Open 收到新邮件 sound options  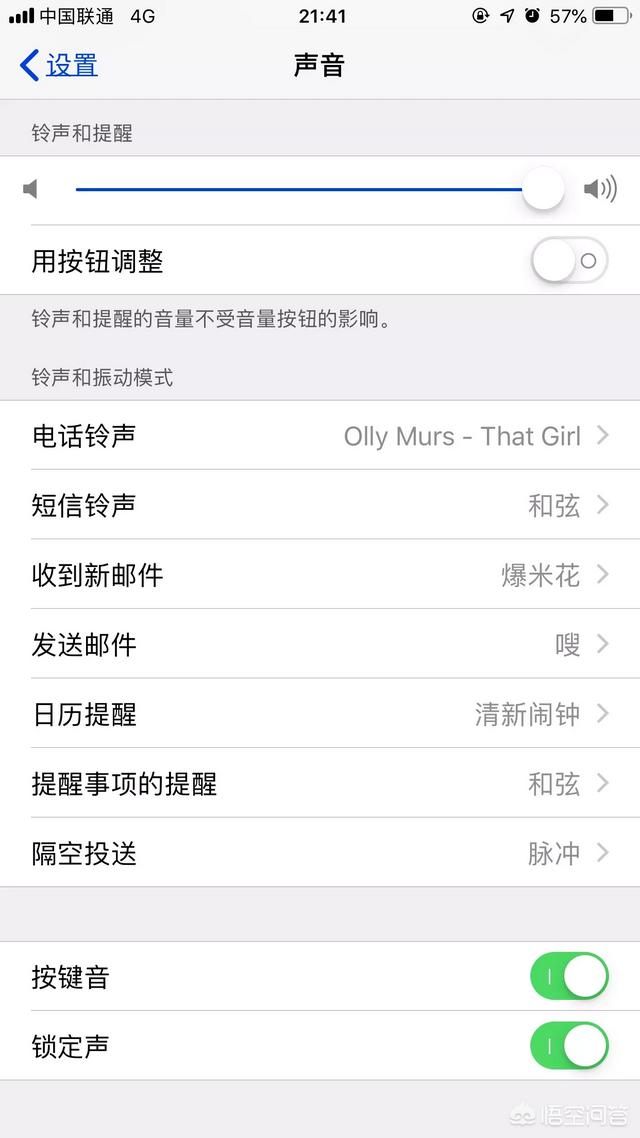point(320,575)
